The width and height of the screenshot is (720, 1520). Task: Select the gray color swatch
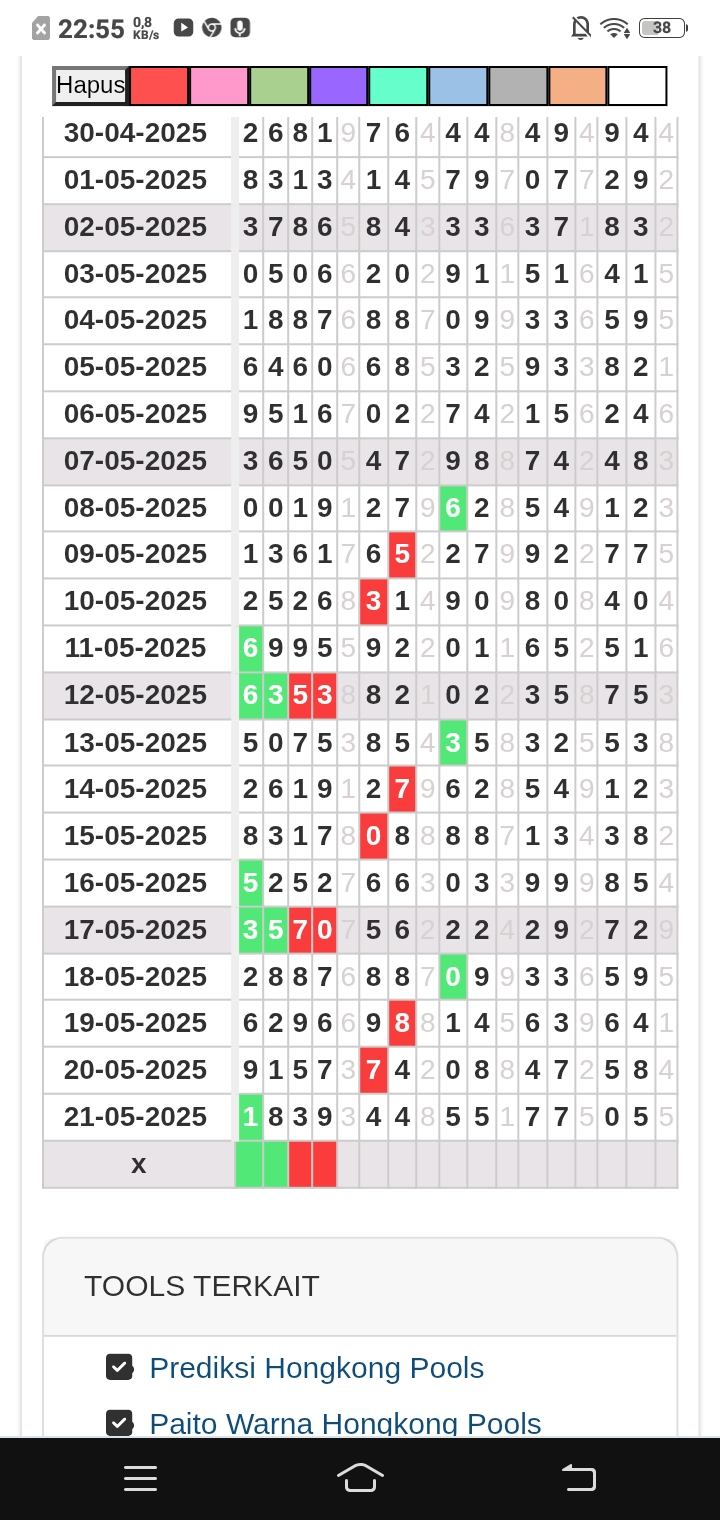(518, 86)
